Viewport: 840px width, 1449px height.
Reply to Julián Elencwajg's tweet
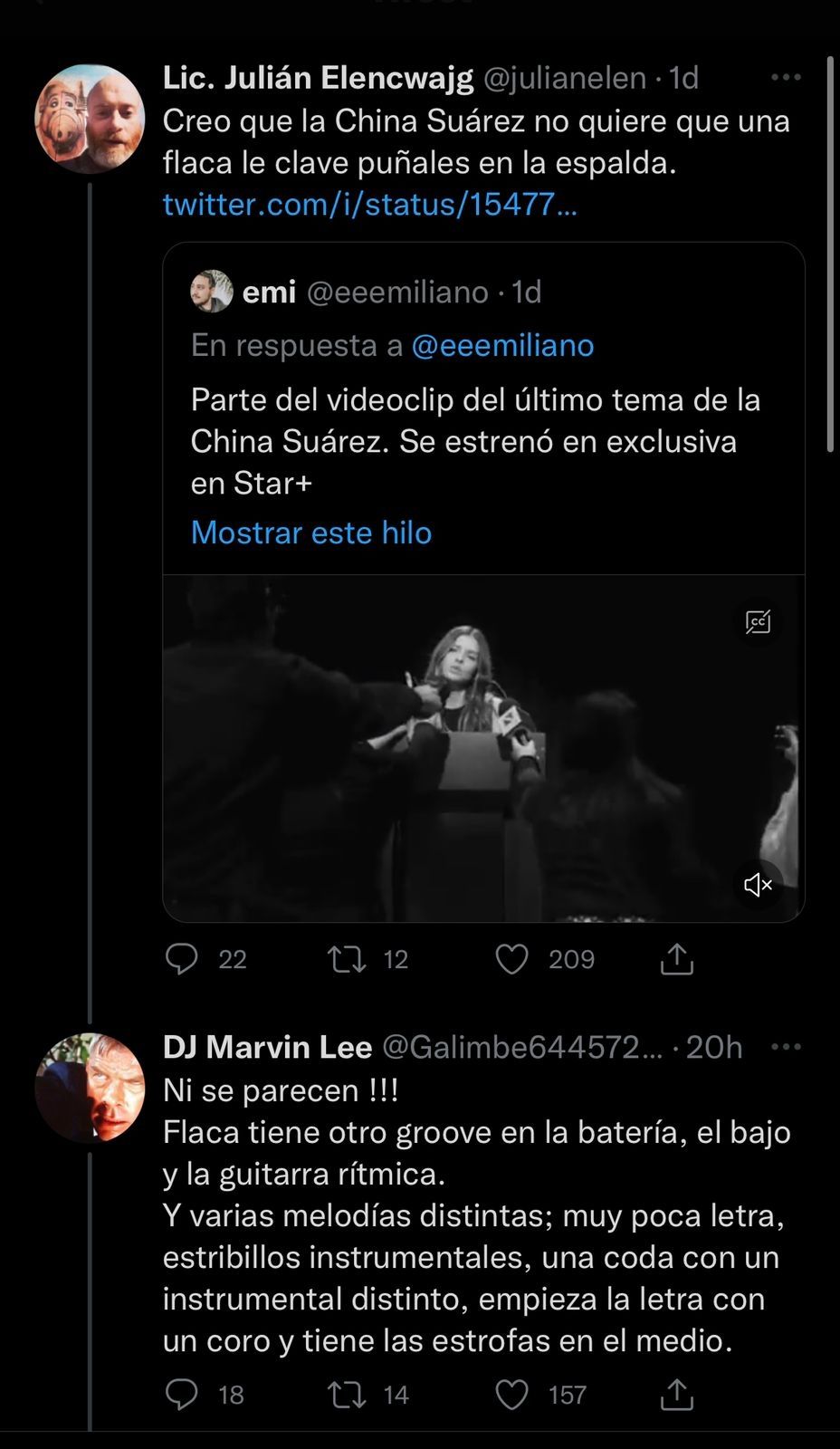tap(182, 959)
